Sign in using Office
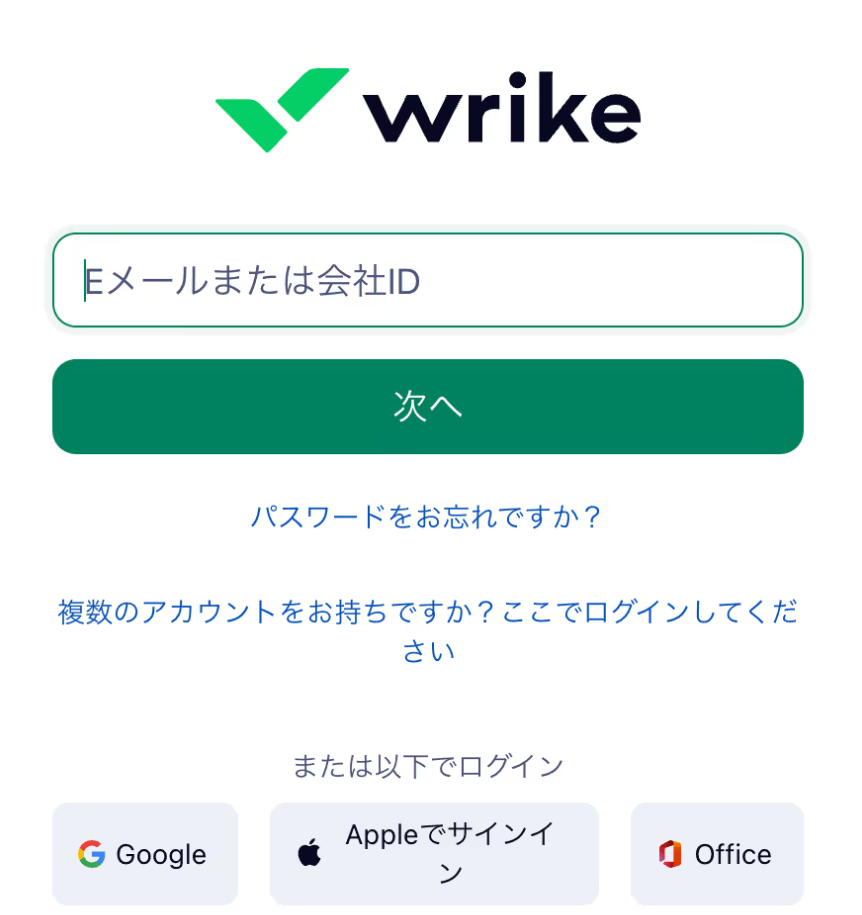Viewport: 862px width, 915px height. pyautogui.click(x=717, y=854)
